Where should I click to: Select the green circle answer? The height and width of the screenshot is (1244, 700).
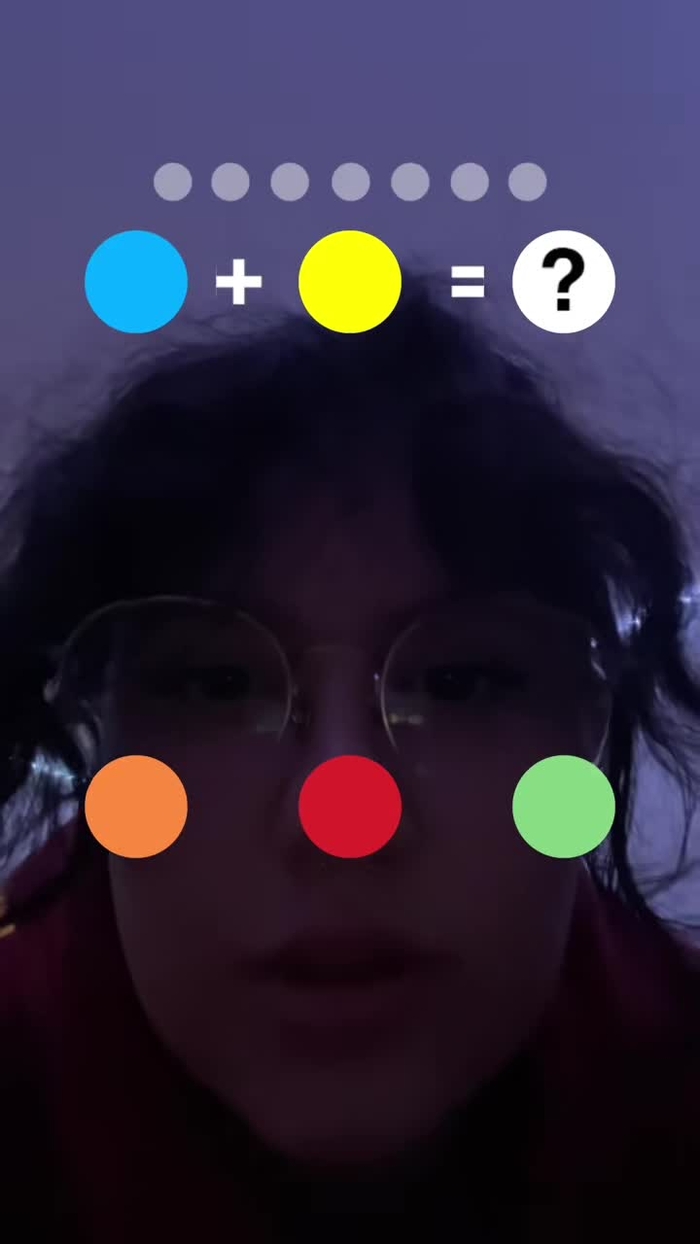pos(563,806)
